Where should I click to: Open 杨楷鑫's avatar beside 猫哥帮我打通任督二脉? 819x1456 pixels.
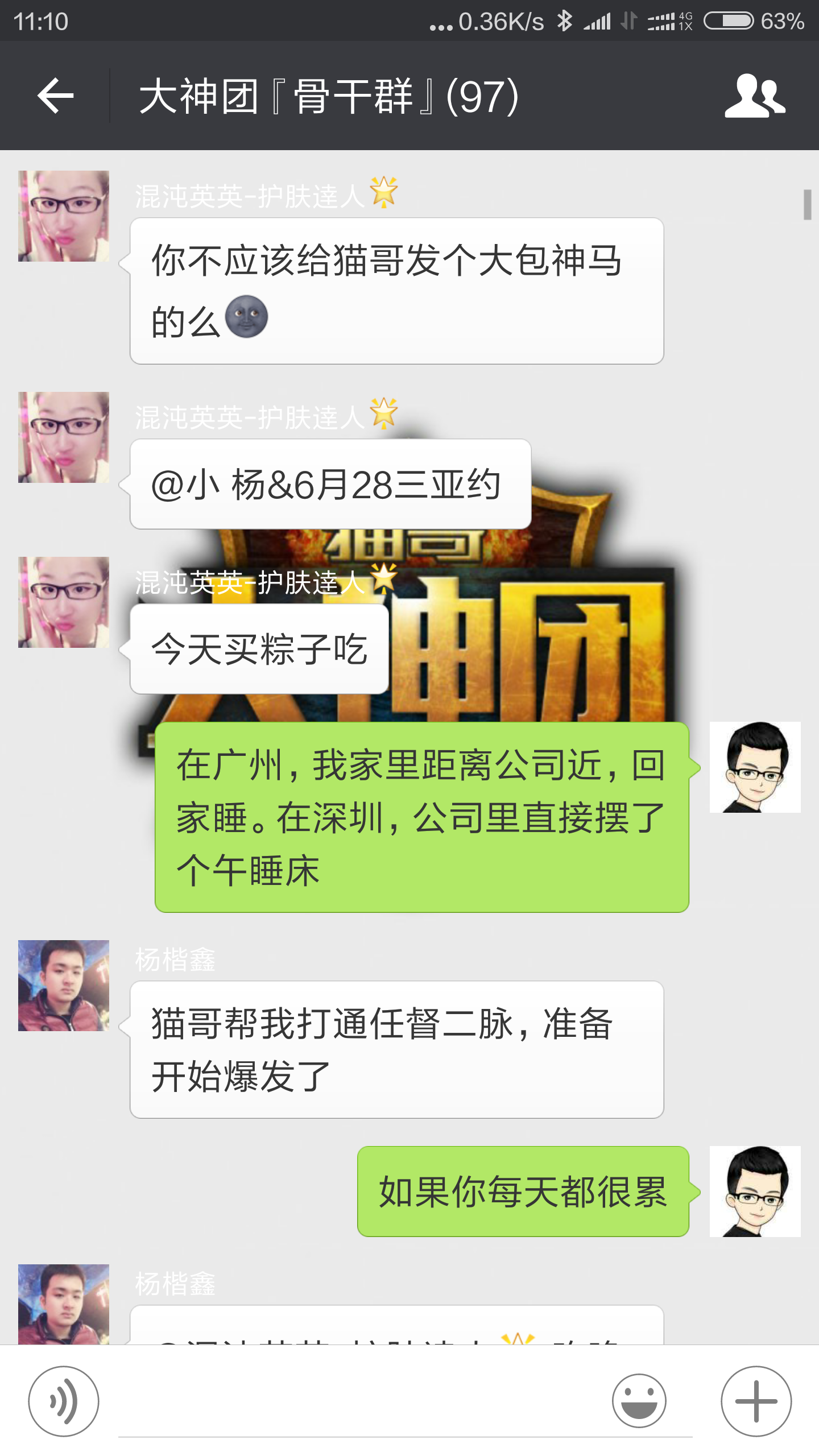(64, 986)
